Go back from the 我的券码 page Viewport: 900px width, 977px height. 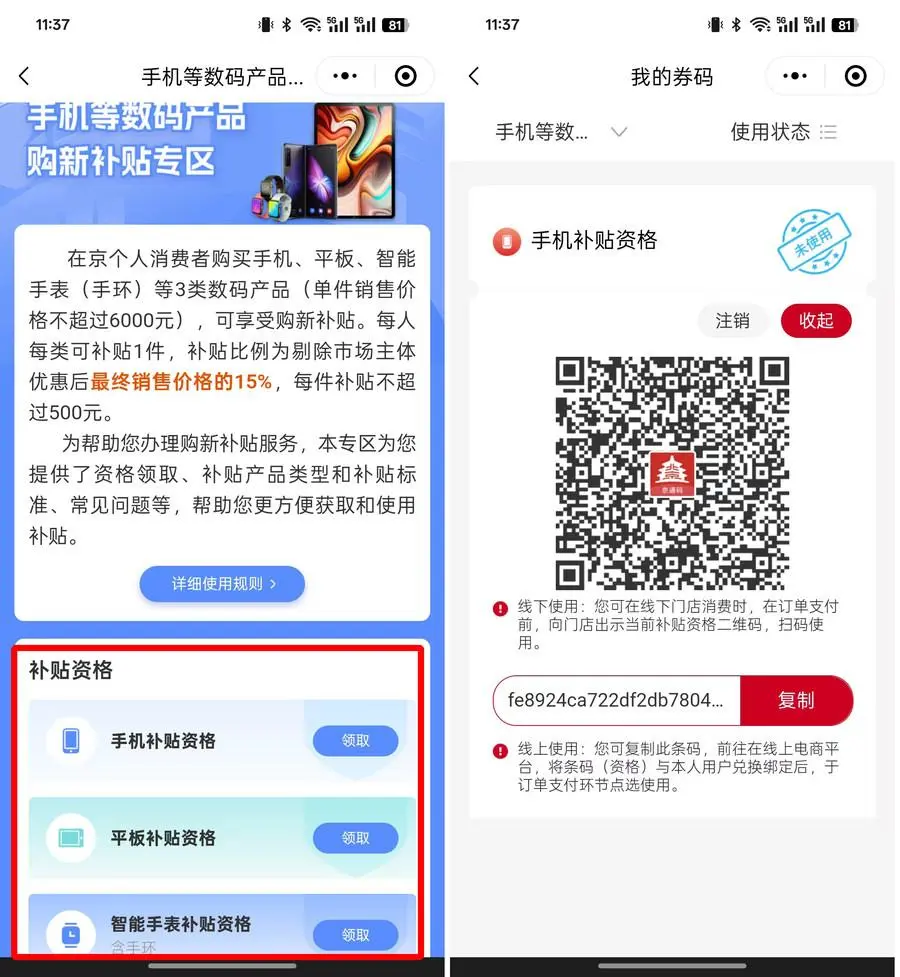[474, 76]
